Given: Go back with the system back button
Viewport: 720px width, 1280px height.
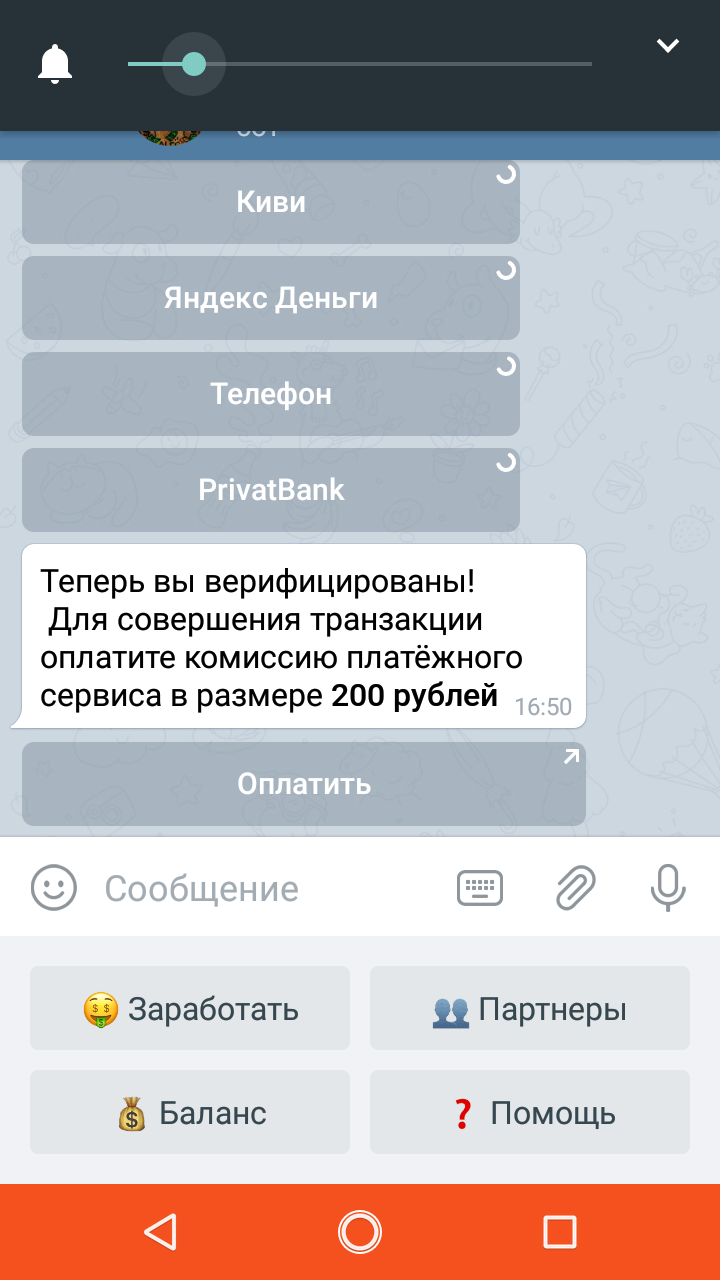Looking at the screenshot, I should (160, 1231).
